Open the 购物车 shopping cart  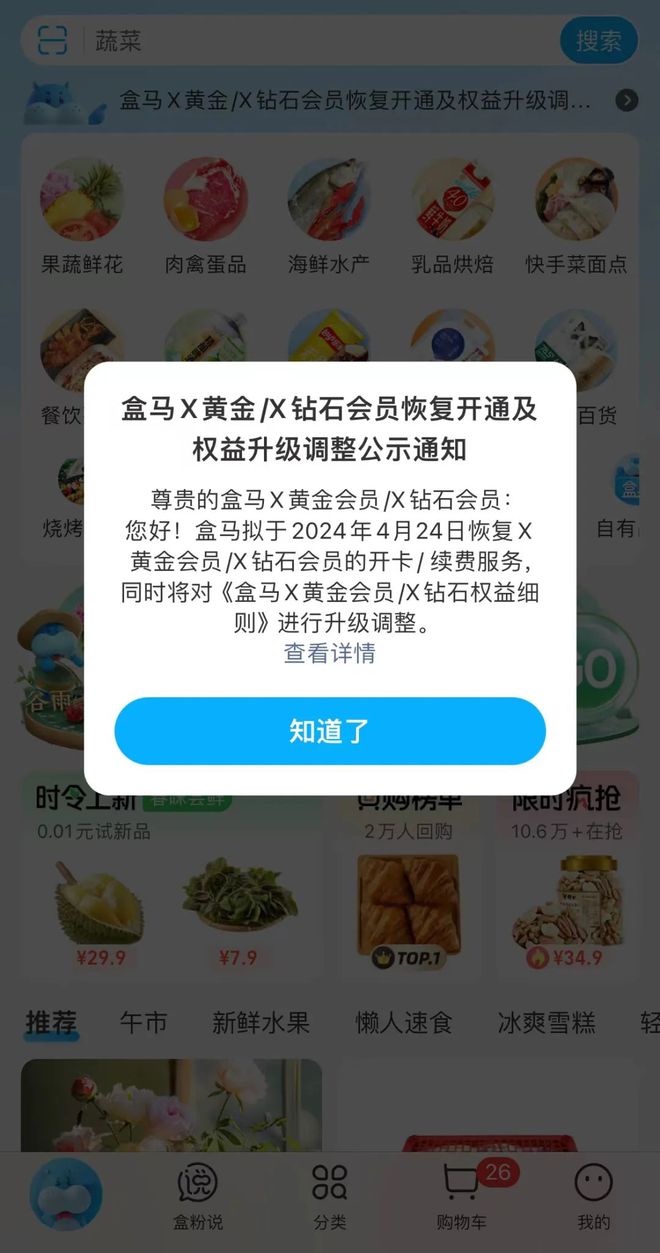[x=461, y=1195]
